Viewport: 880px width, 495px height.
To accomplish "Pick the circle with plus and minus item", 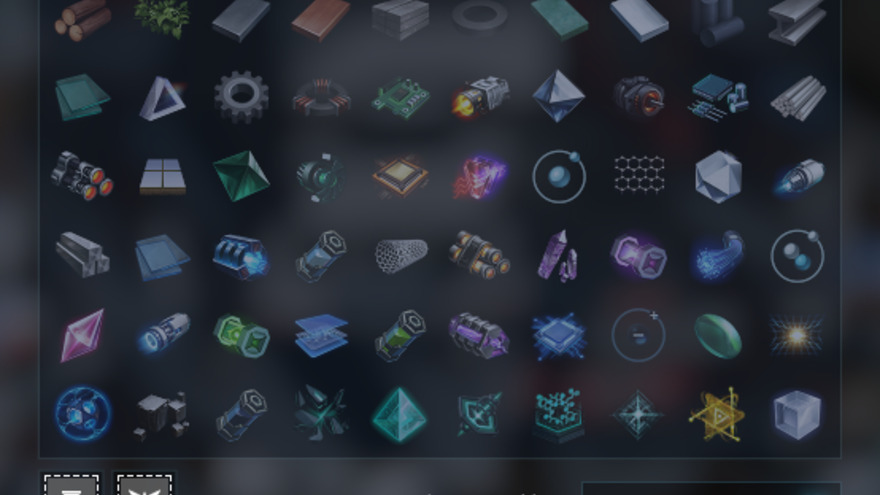I will click(x=639, y=335).
